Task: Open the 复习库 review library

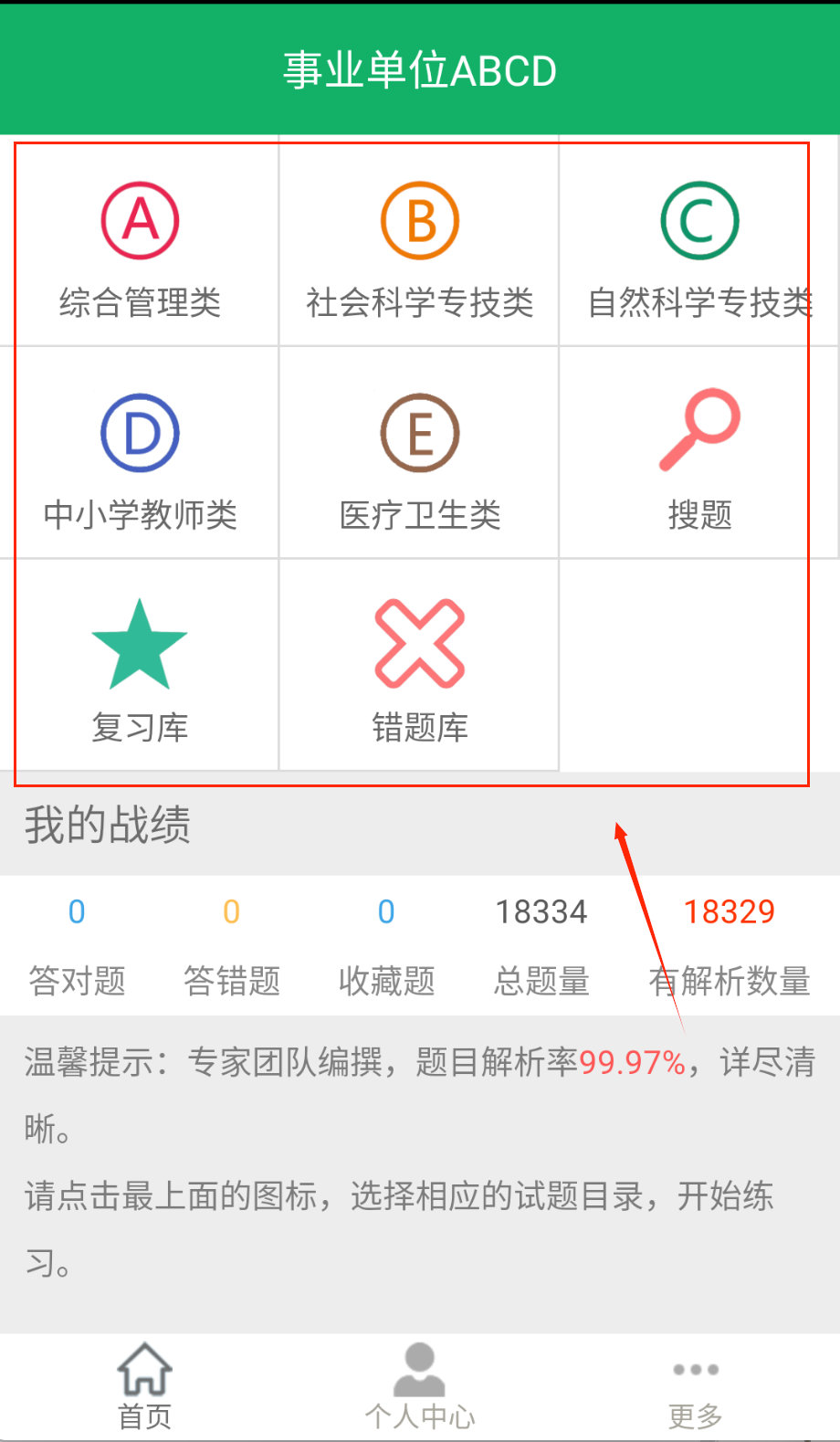Action: (x=140, y=668)
